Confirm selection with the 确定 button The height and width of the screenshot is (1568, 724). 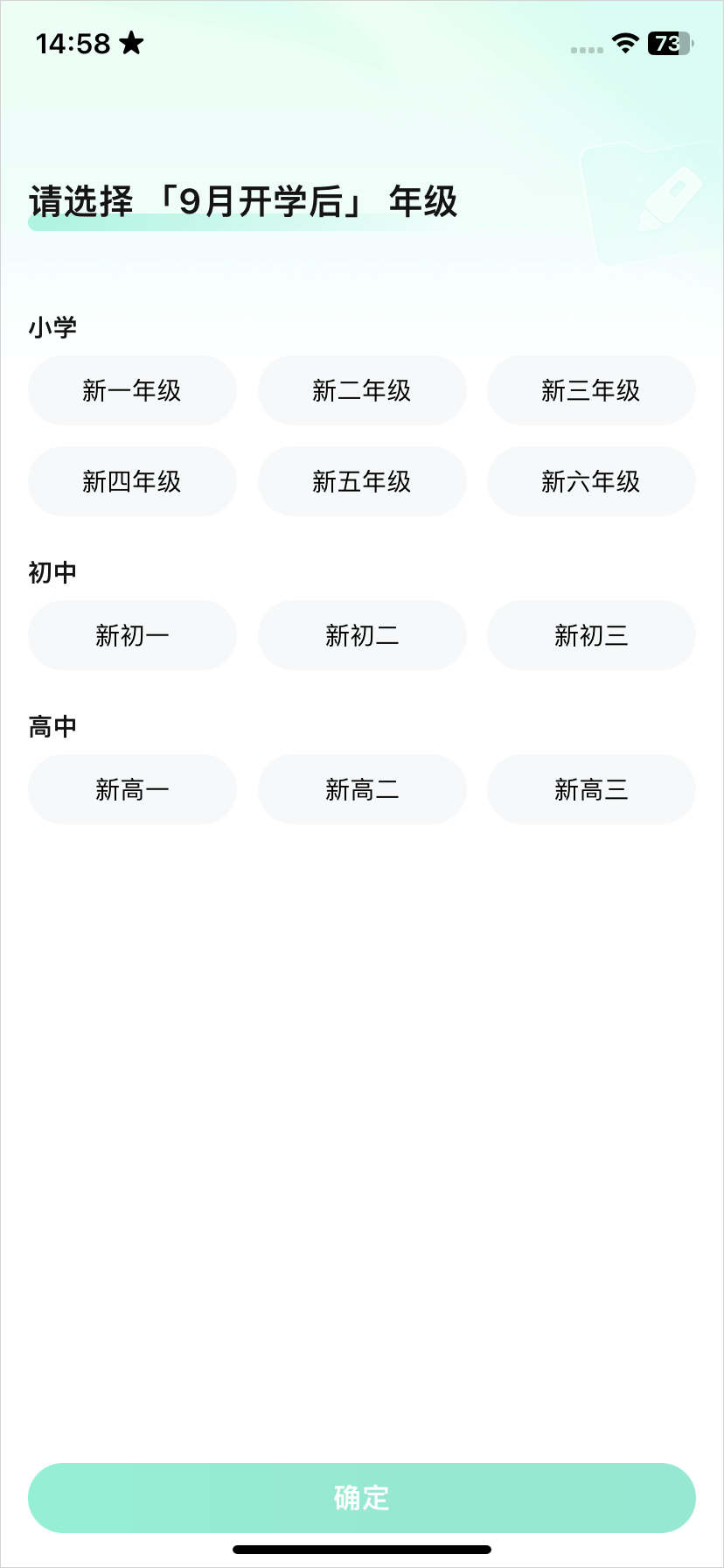pyautogui.click(x=362, y=1498)
